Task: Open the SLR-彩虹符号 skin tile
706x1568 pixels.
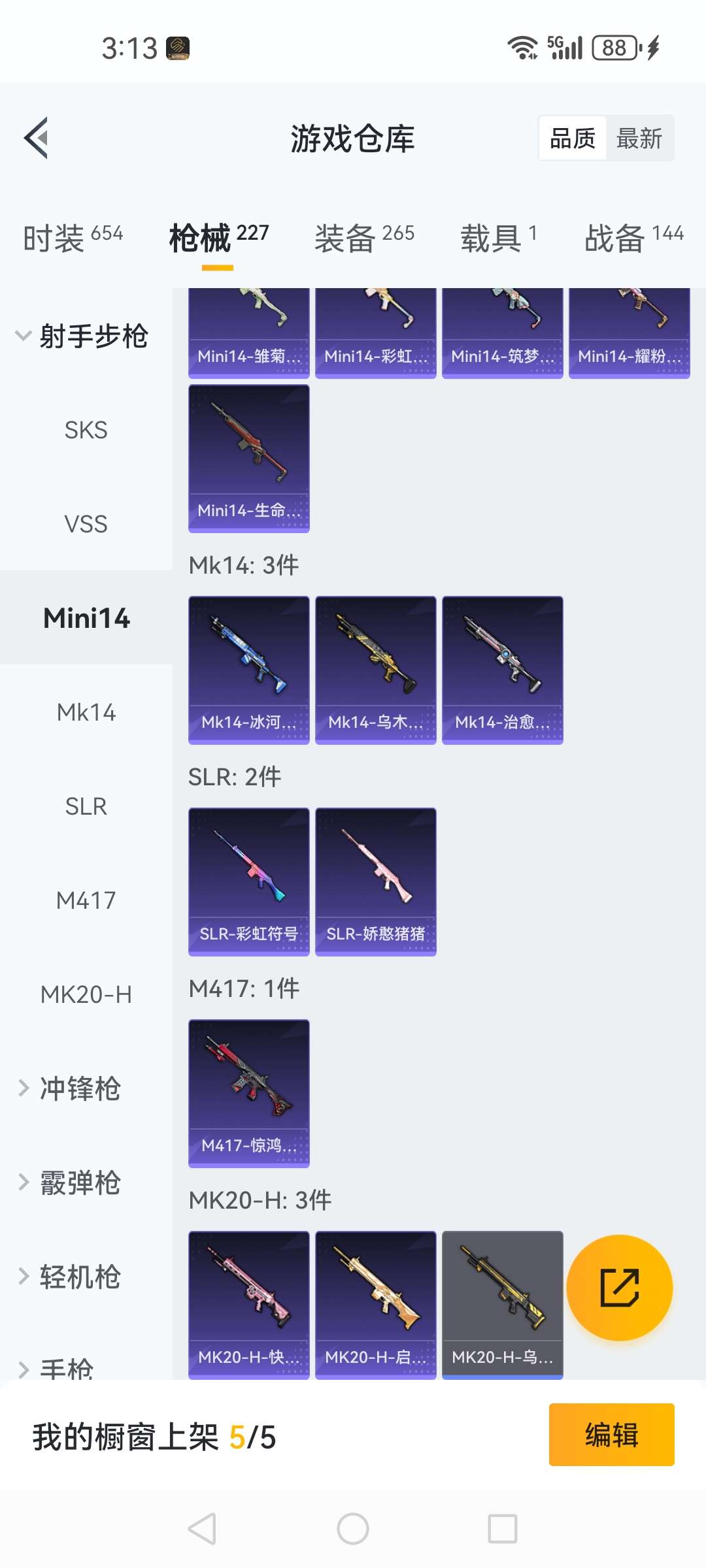Action: pos(249,881)
